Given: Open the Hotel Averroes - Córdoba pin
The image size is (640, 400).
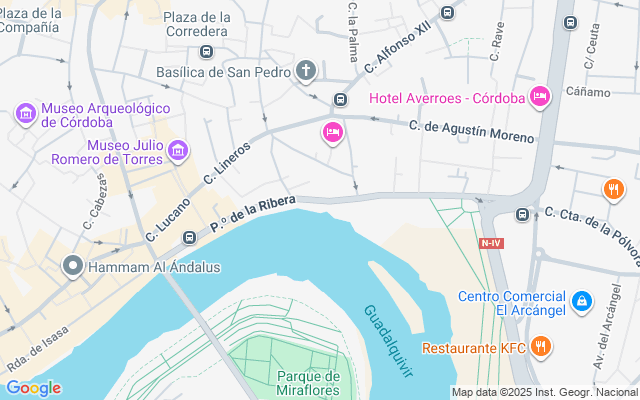Looking at the screenshot, I should pyautogui.click(x=540, y=98).
